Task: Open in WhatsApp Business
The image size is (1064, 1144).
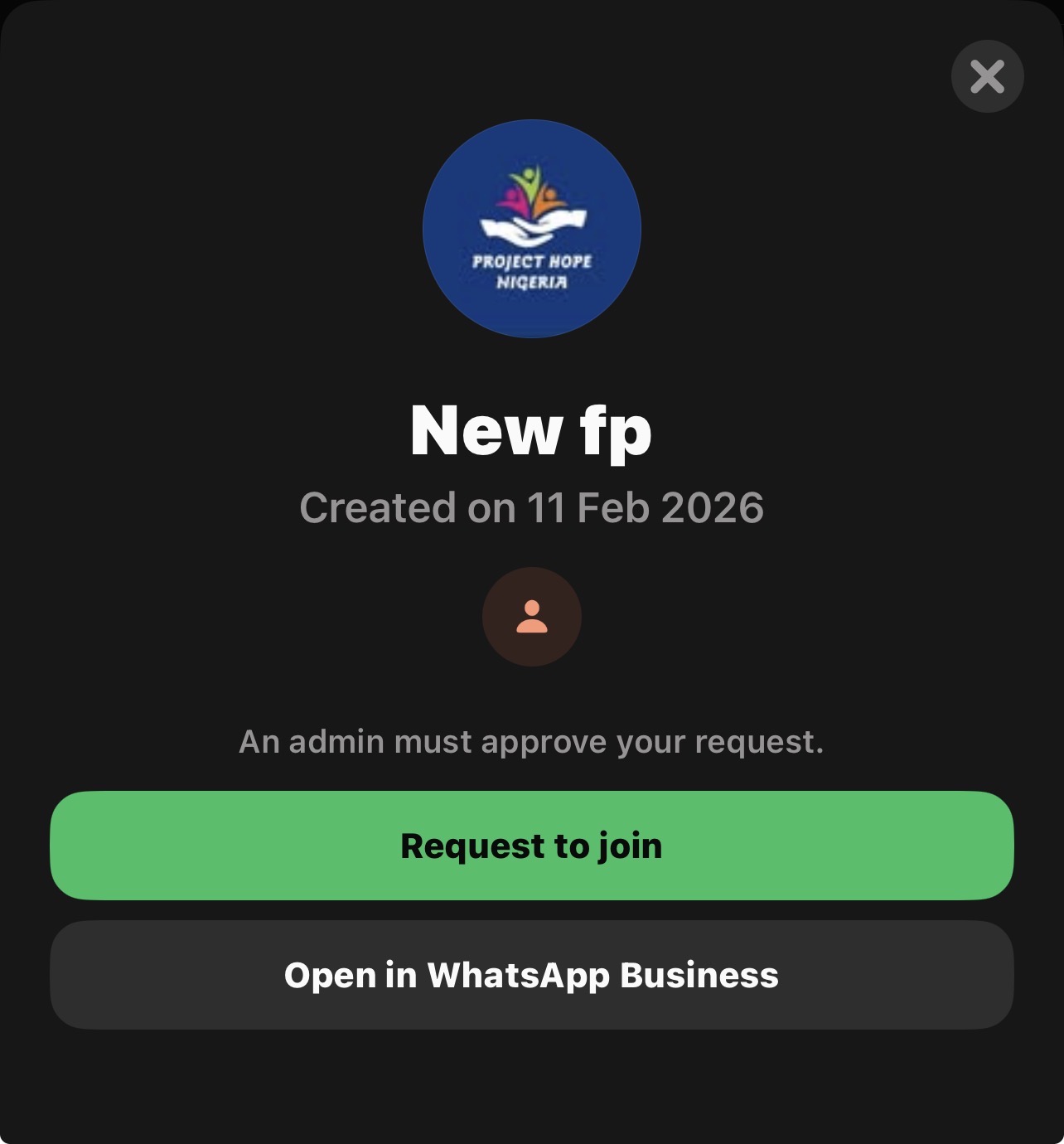Action: (x=531, y=975)
